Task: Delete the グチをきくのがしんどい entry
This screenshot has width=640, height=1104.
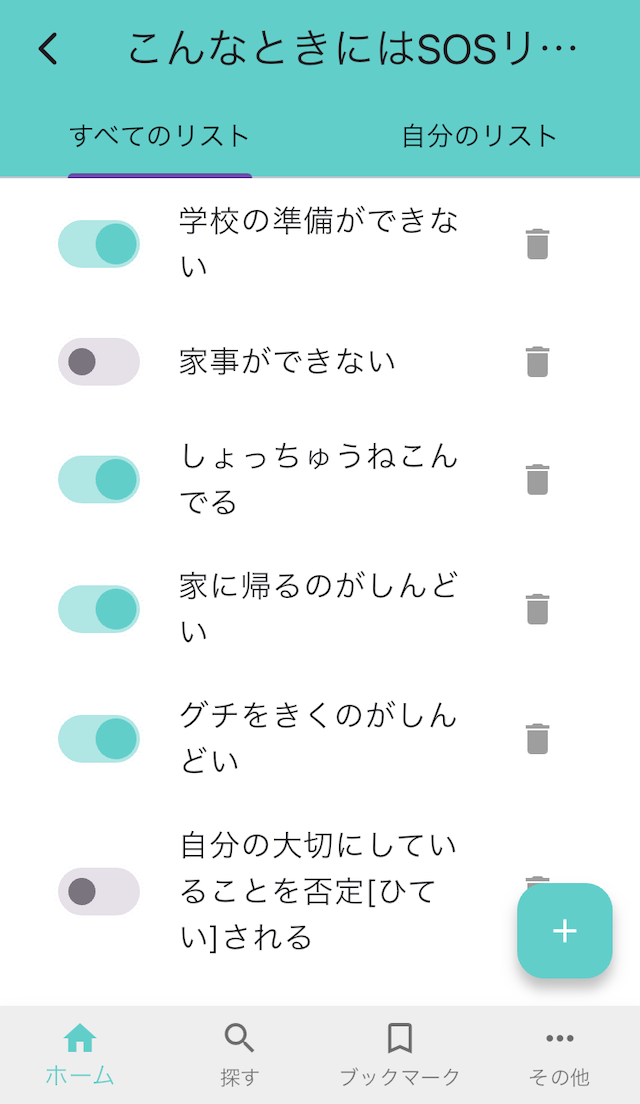Action: pos(537,739)
